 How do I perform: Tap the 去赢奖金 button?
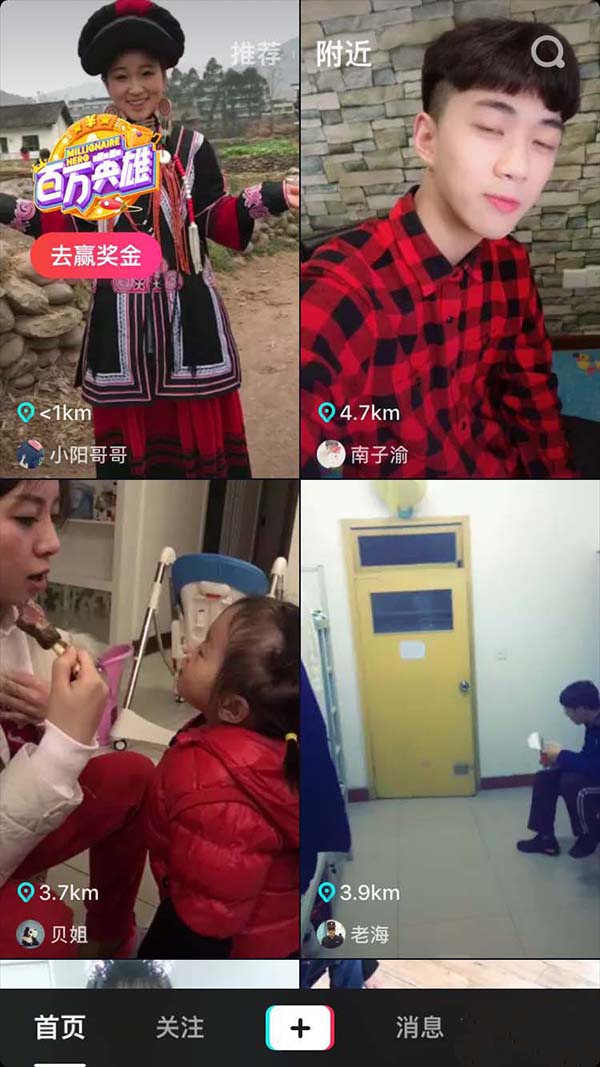coord(96,256)
